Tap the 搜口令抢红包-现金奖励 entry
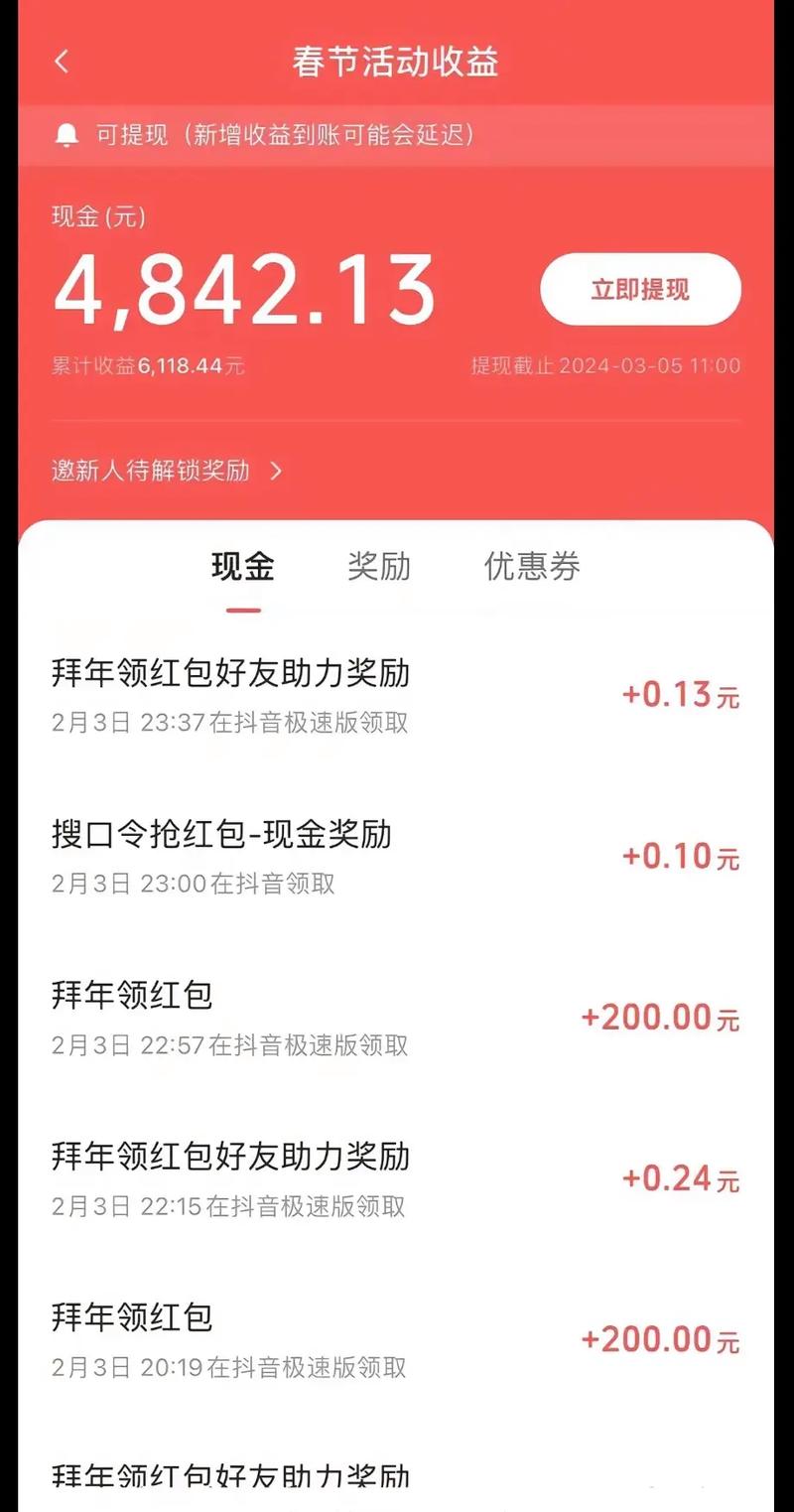The height and width of the screenshot is (1512, 794). pos(223,835)
